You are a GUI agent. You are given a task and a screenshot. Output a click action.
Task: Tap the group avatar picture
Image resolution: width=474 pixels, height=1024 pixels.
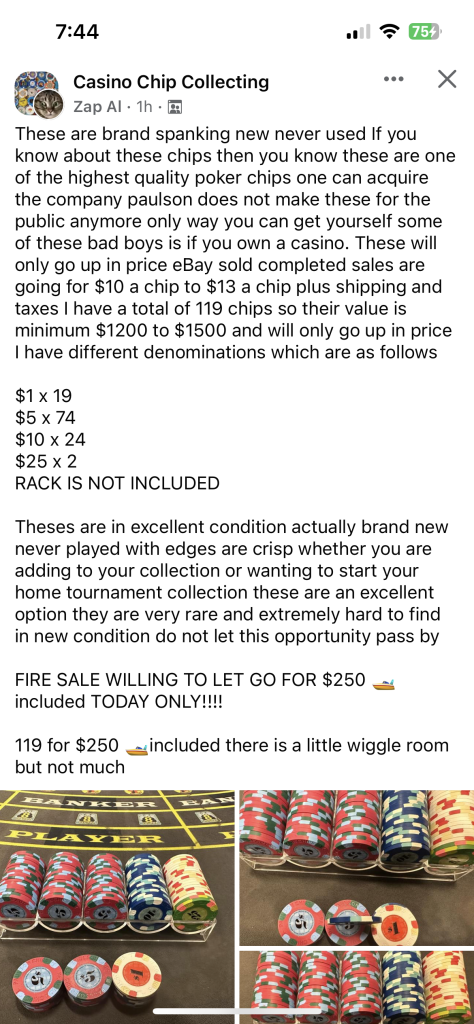[x=37, y=94]
